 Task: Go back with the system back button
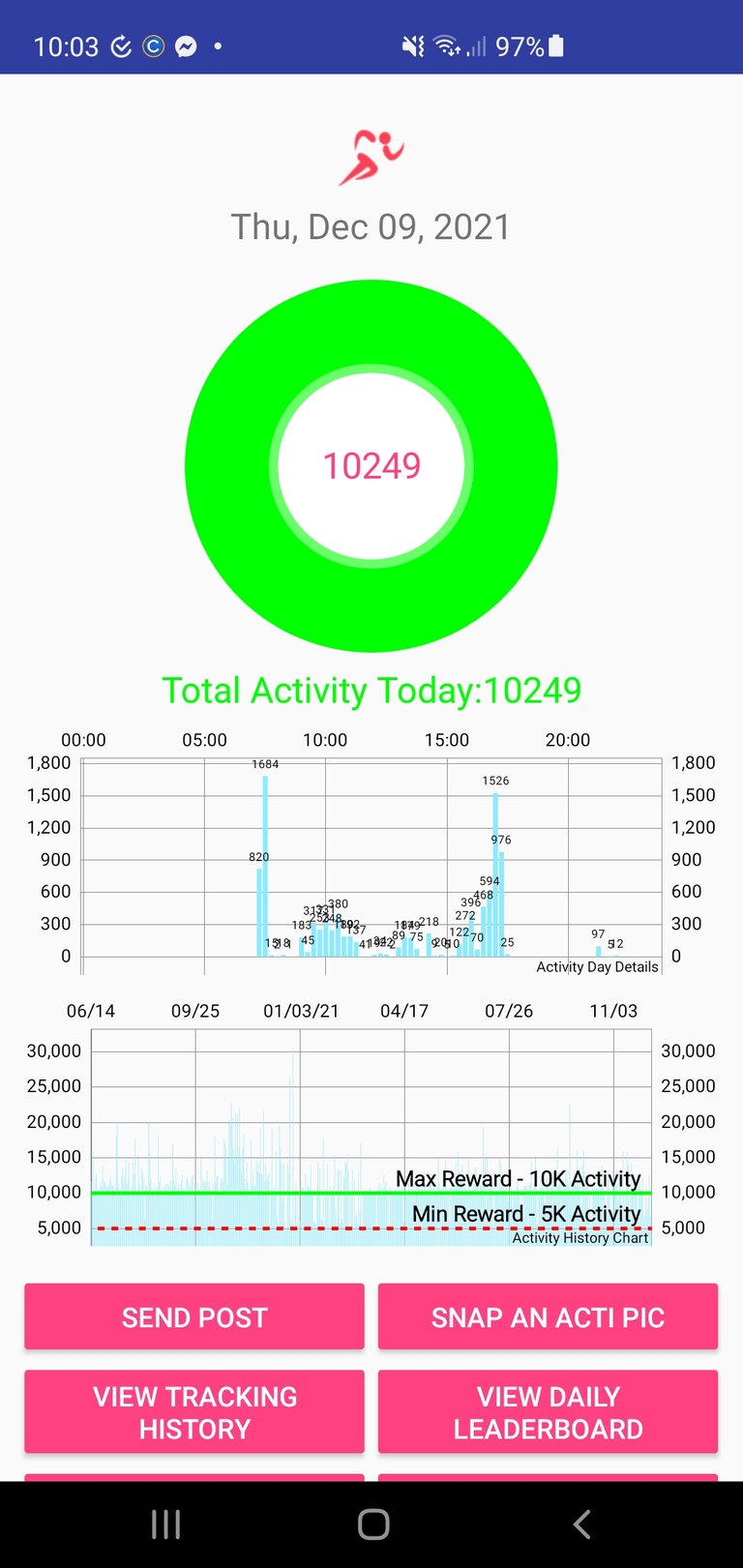click(x=581, y=1524)
